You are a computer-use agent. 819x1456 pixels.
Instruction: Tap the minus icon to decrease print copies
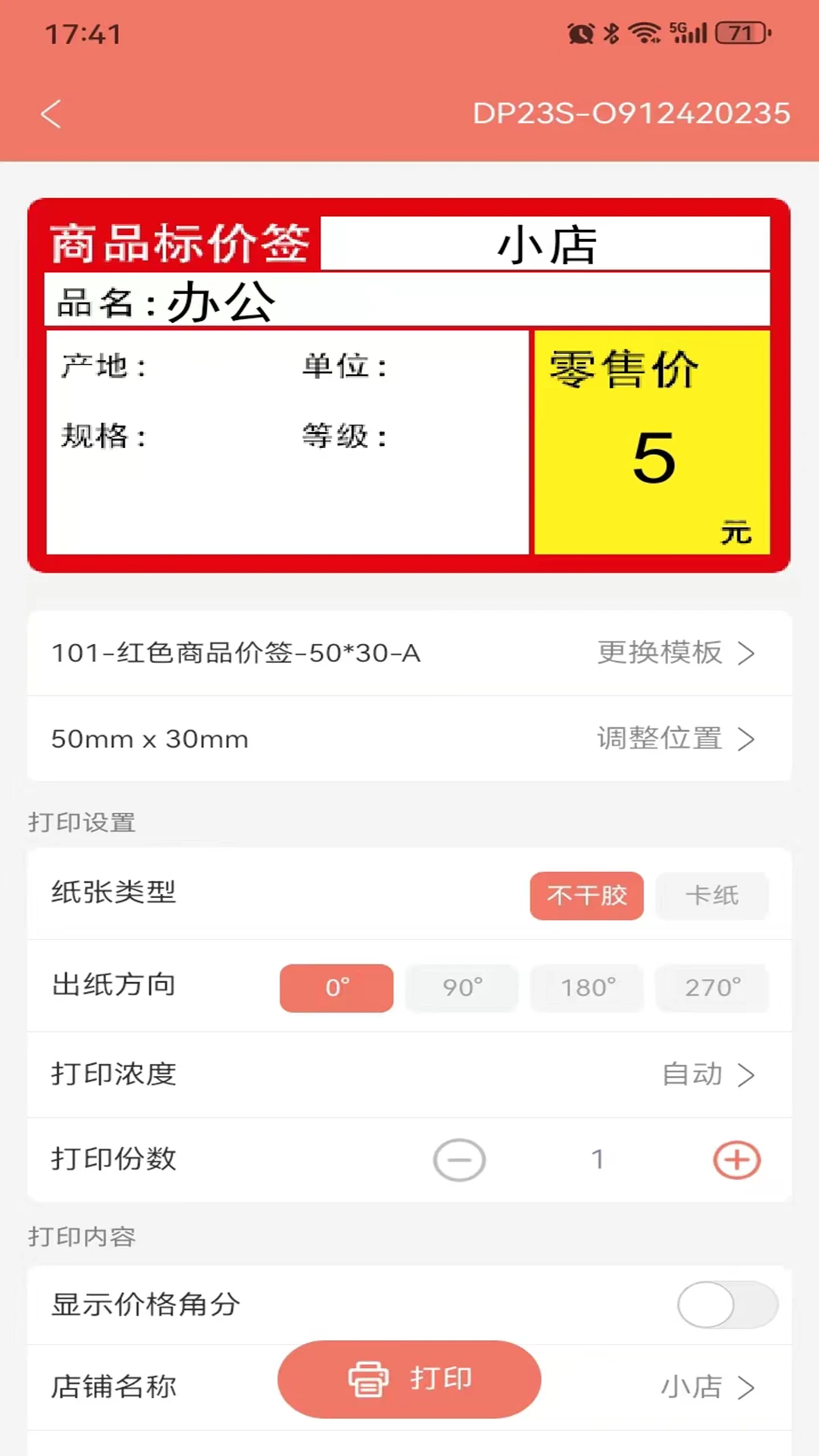pyautogui.click(x=459, y=1159)
